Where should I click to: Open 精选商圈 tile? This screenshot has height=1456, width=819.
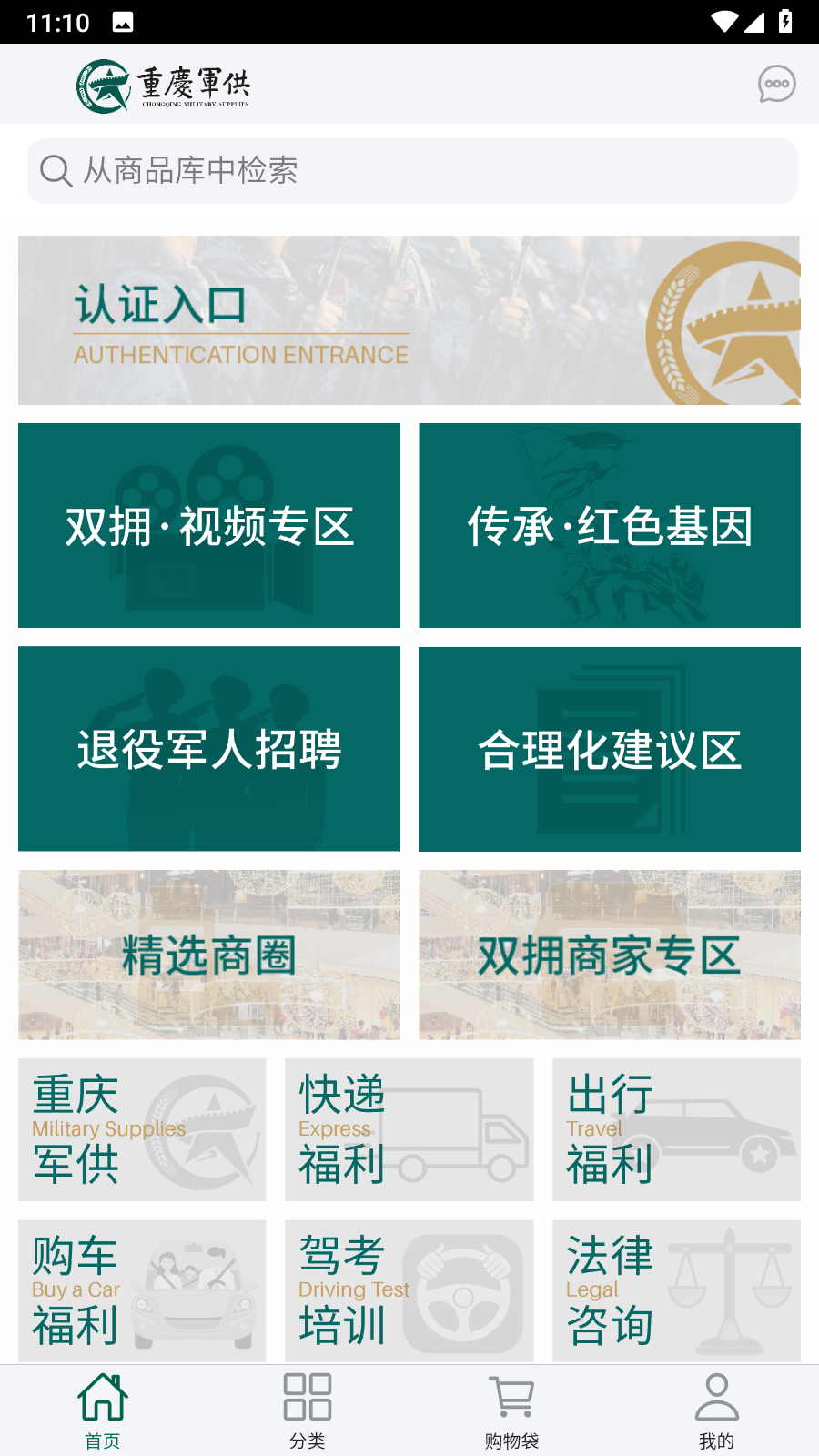click(x=209, y=955)
